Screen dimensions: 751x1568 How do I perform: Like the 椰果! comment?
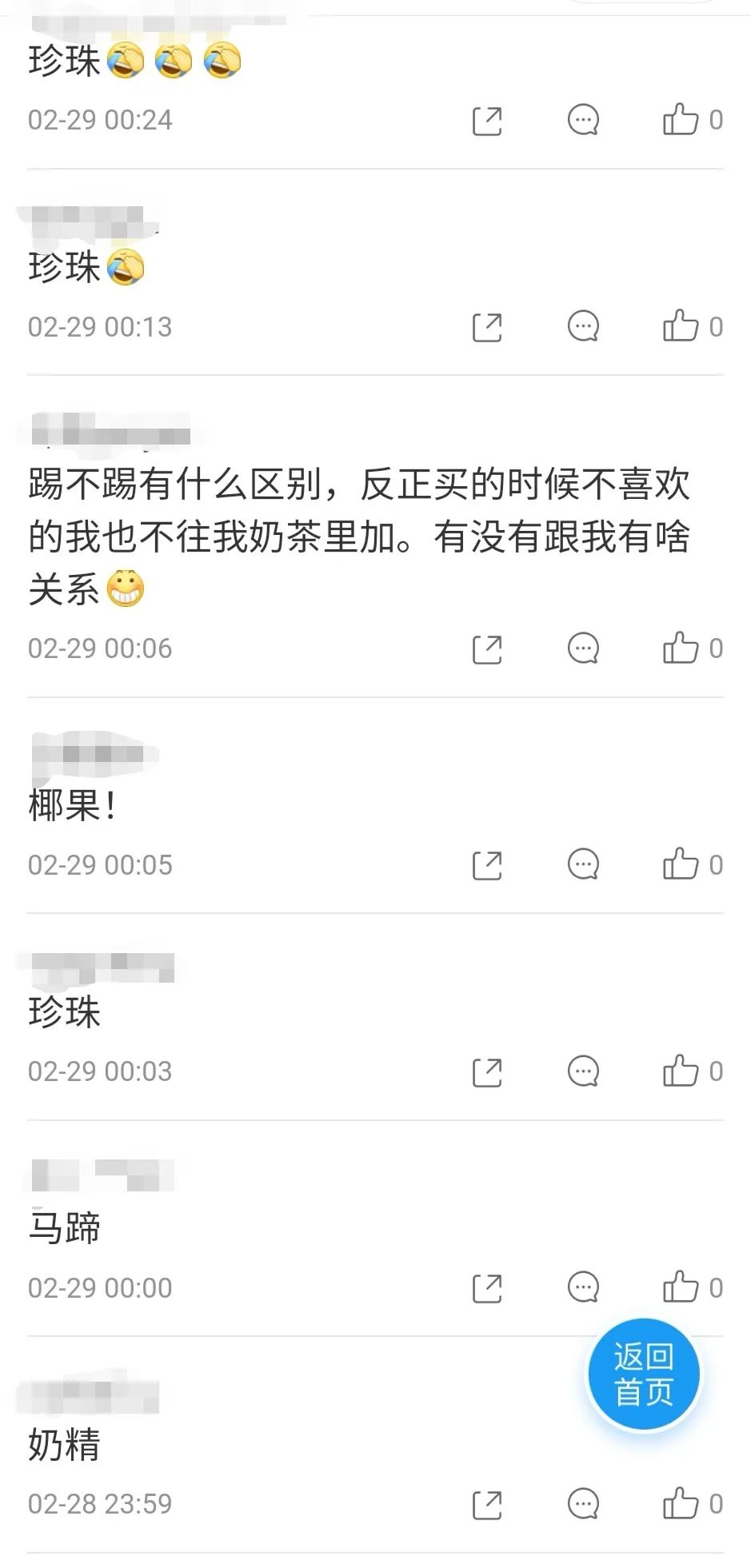coord(681,864)
